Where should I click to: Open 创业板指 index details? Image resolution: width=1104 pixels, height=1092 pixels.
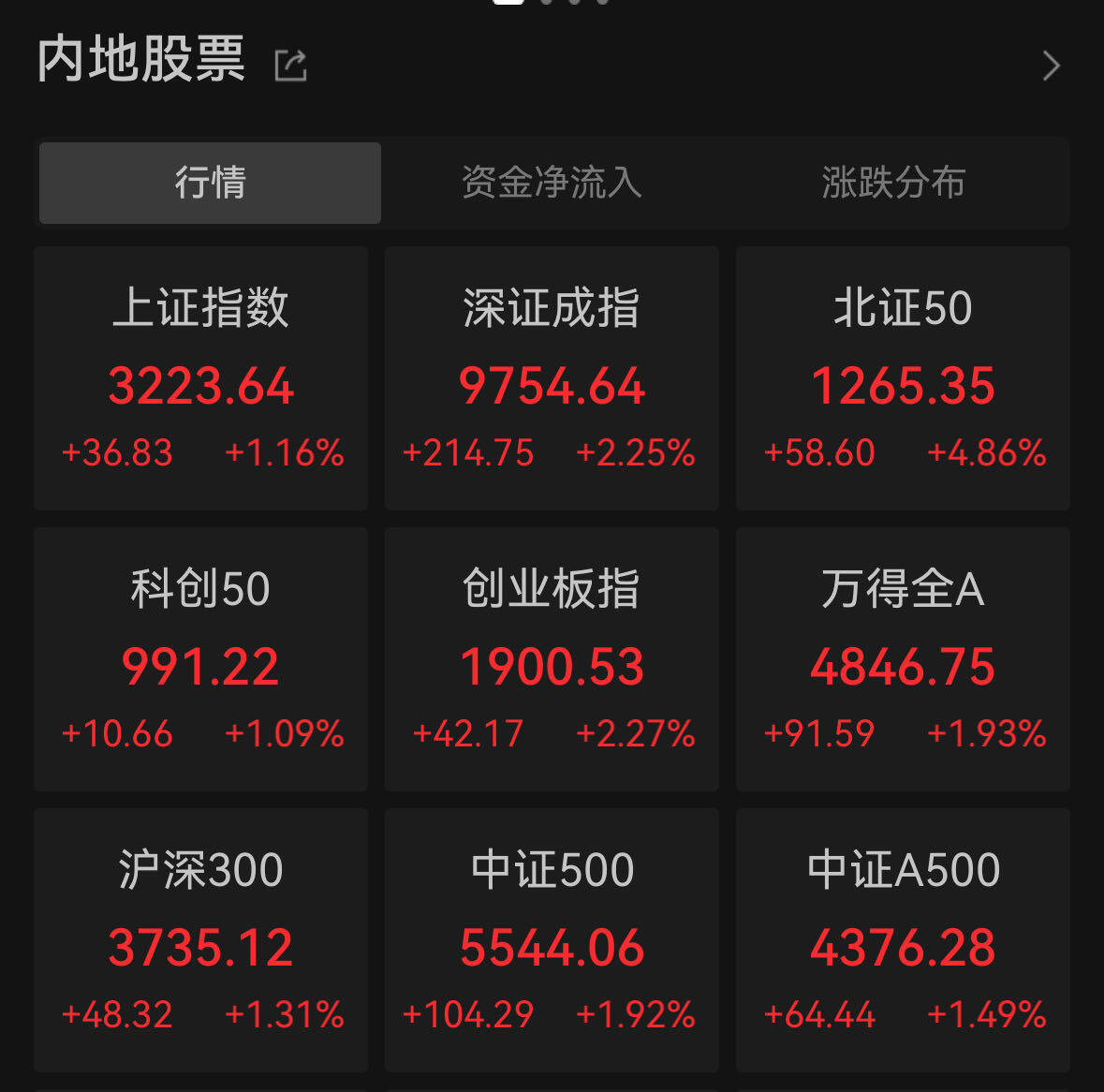[552, 659]
